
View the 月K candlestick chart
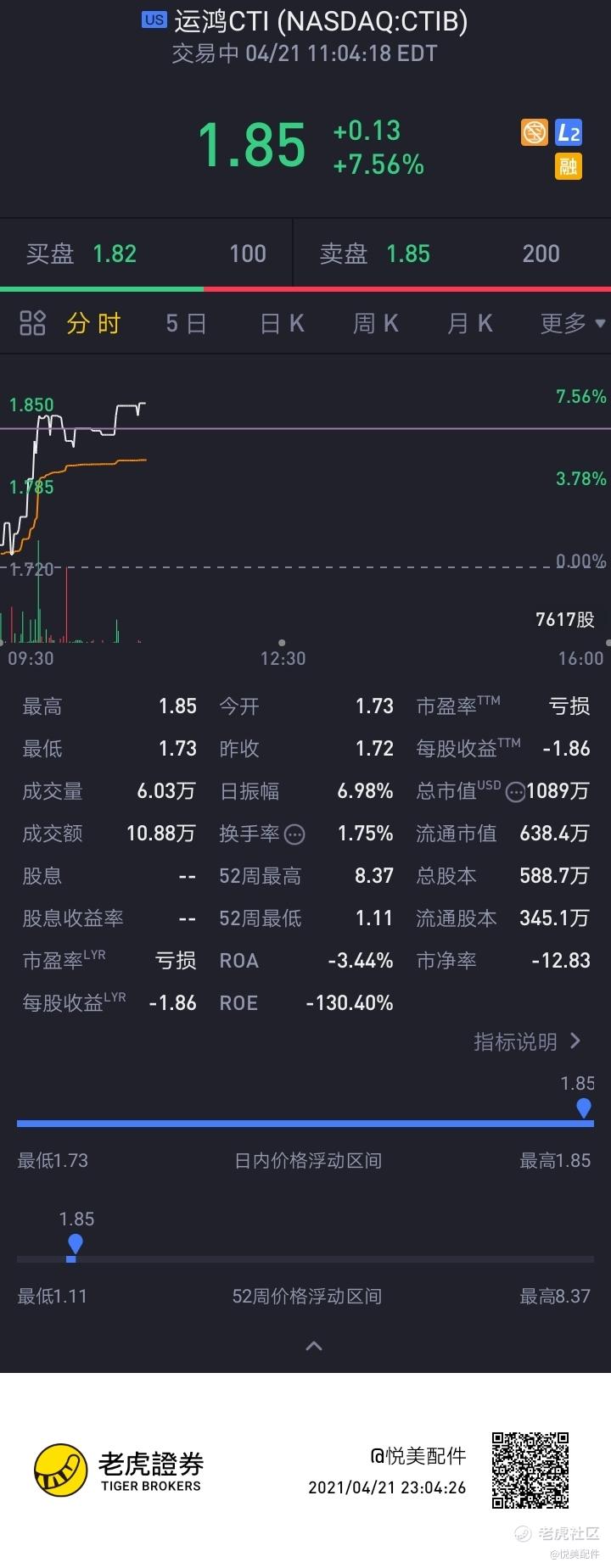click(469, 323)
